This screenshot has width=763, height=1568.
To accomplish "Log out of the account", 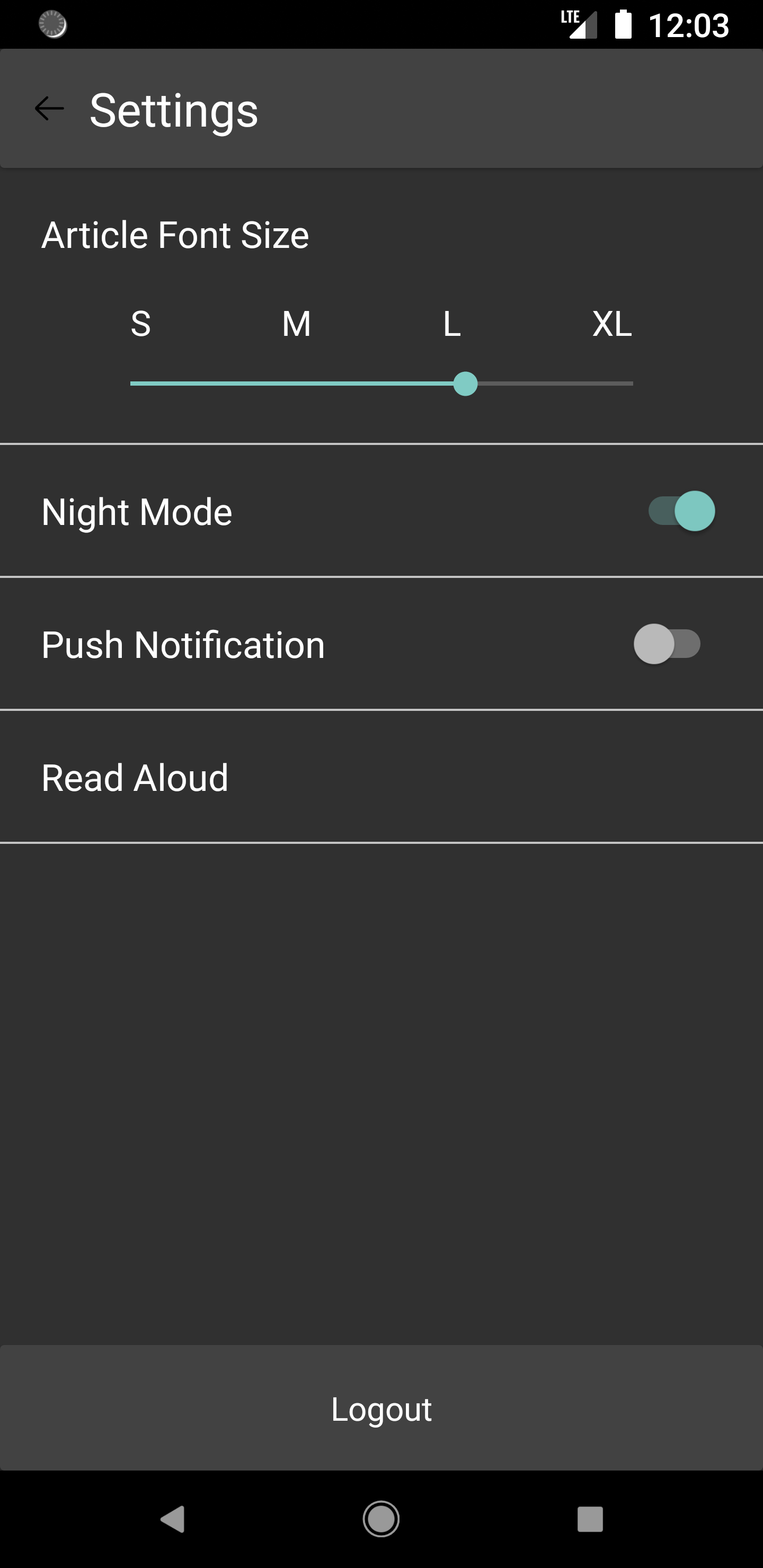I will tap(381, 1409).
